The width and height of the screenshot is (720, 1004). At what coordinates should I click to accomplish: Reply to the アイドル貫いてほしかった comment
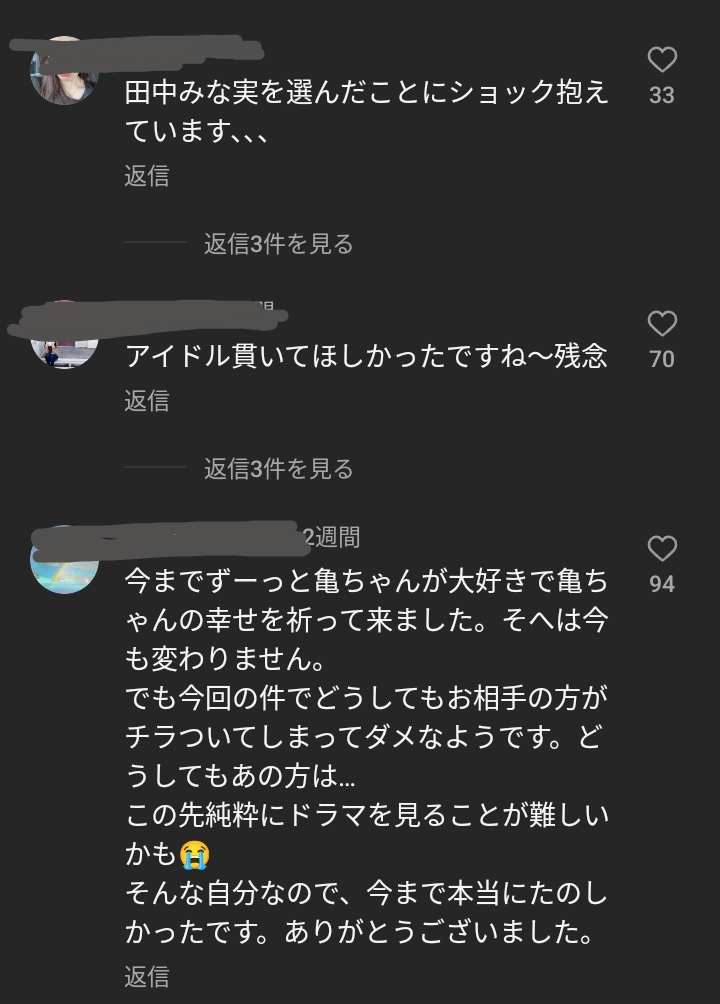click(147, 401)
